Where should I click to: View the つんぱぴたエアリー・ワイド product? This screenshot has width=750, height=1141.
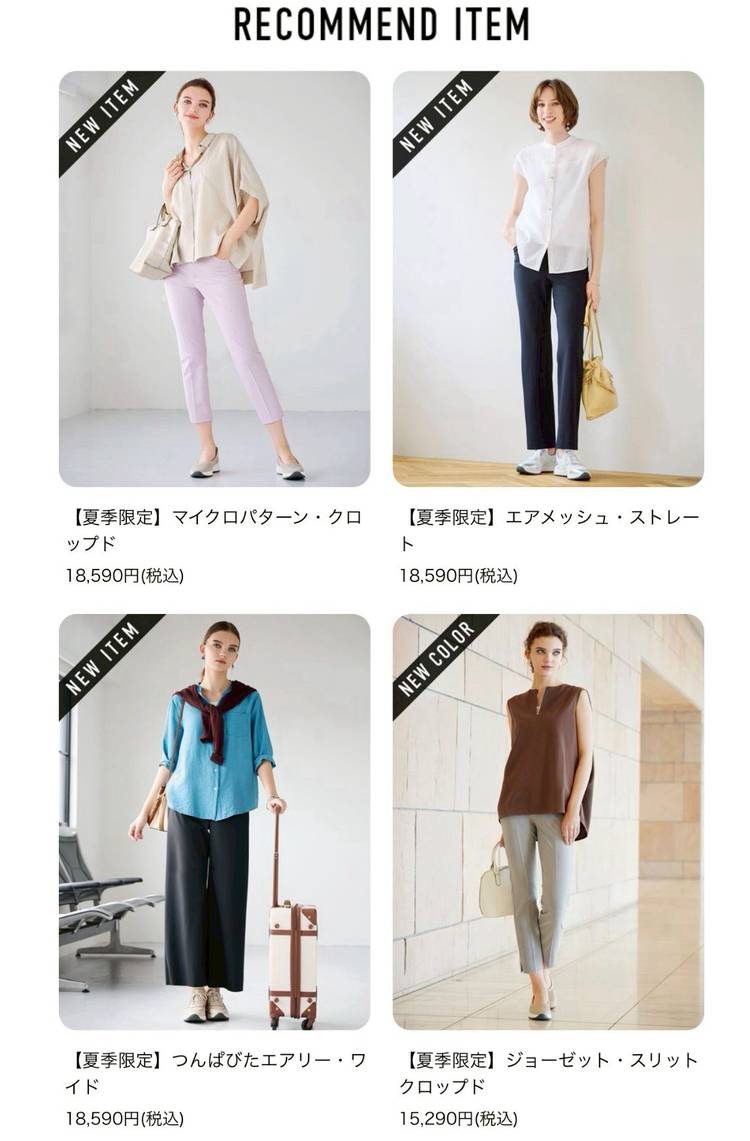[214, 822]
